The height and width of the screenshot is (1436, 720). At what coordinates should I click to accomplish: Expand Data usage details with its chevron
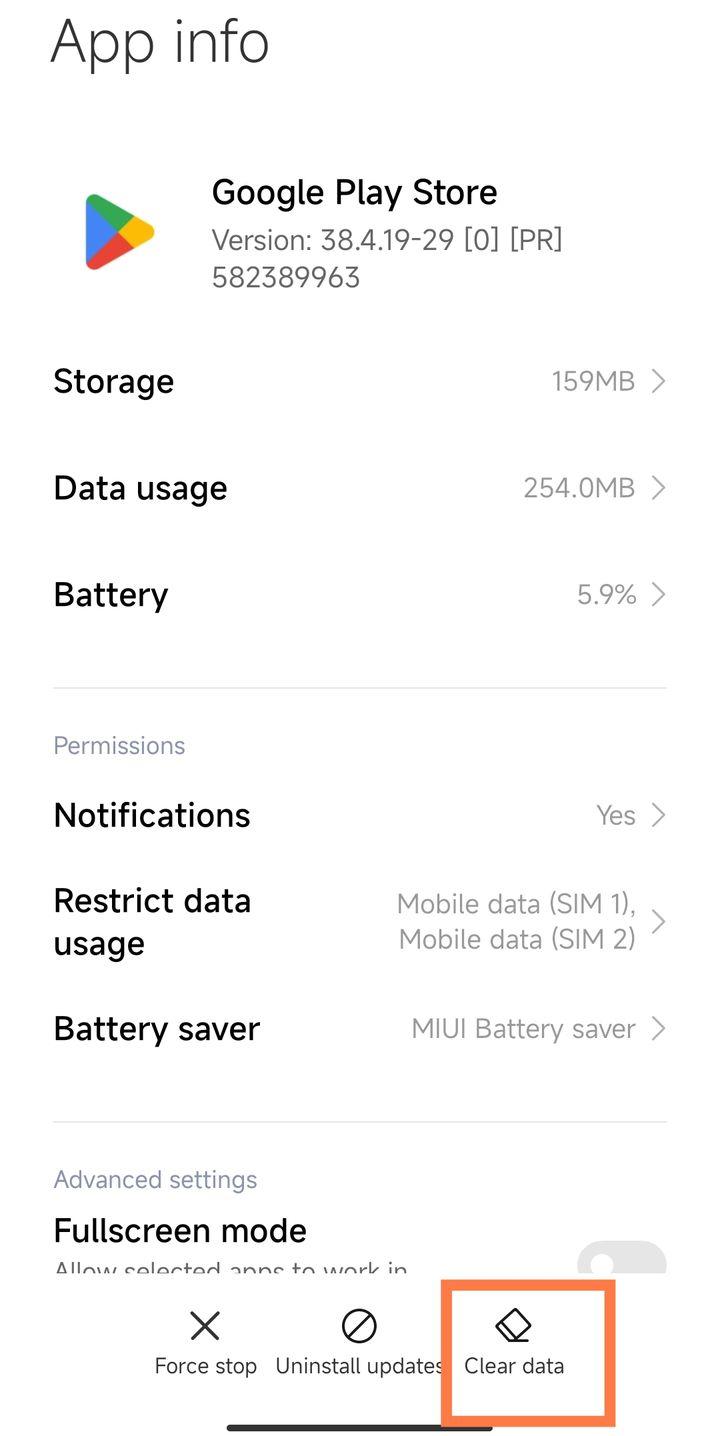(x=658, y=488)
